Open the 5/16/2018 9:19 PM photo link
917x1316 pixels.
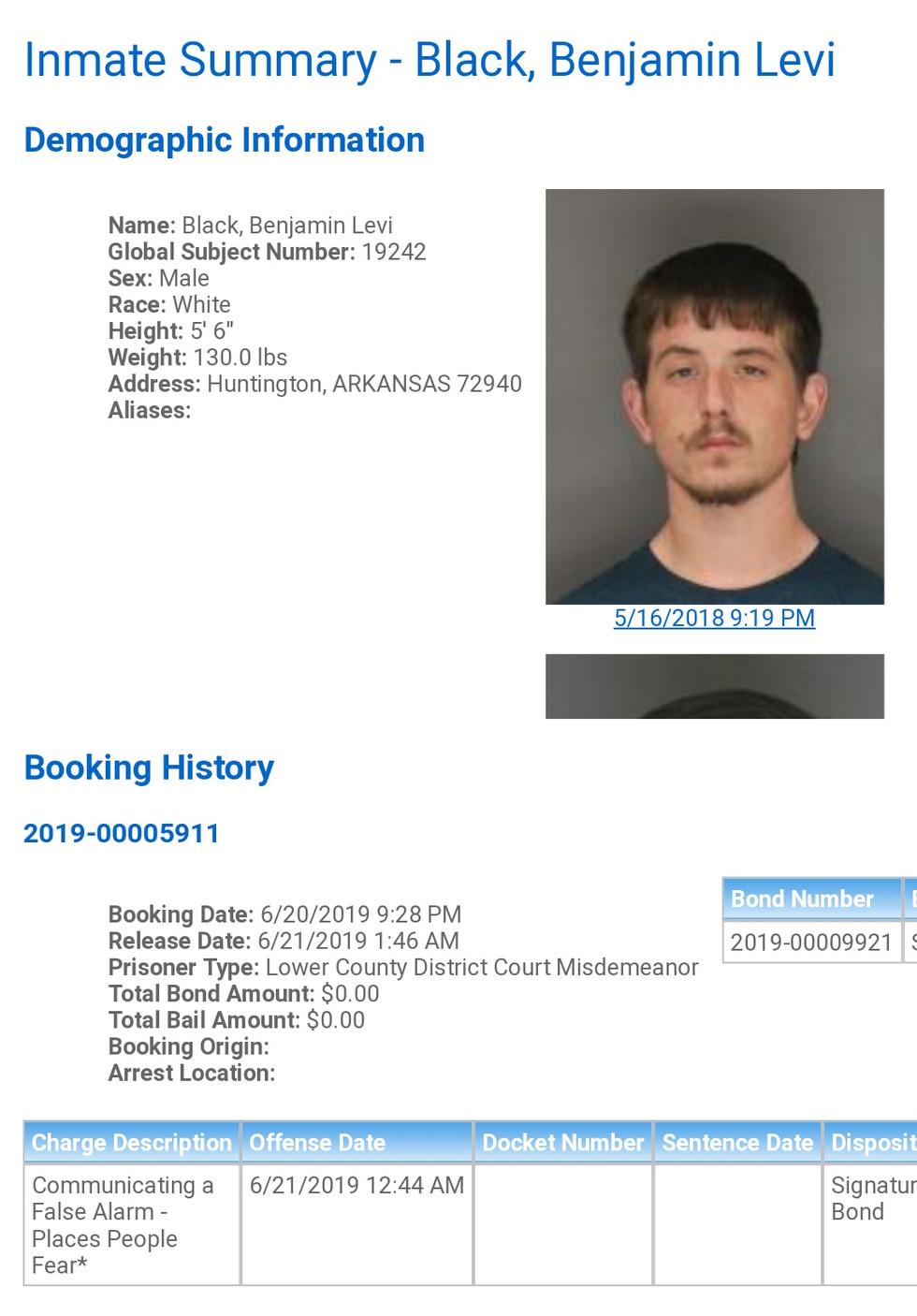pyautogui.click(x=714, y=619)
